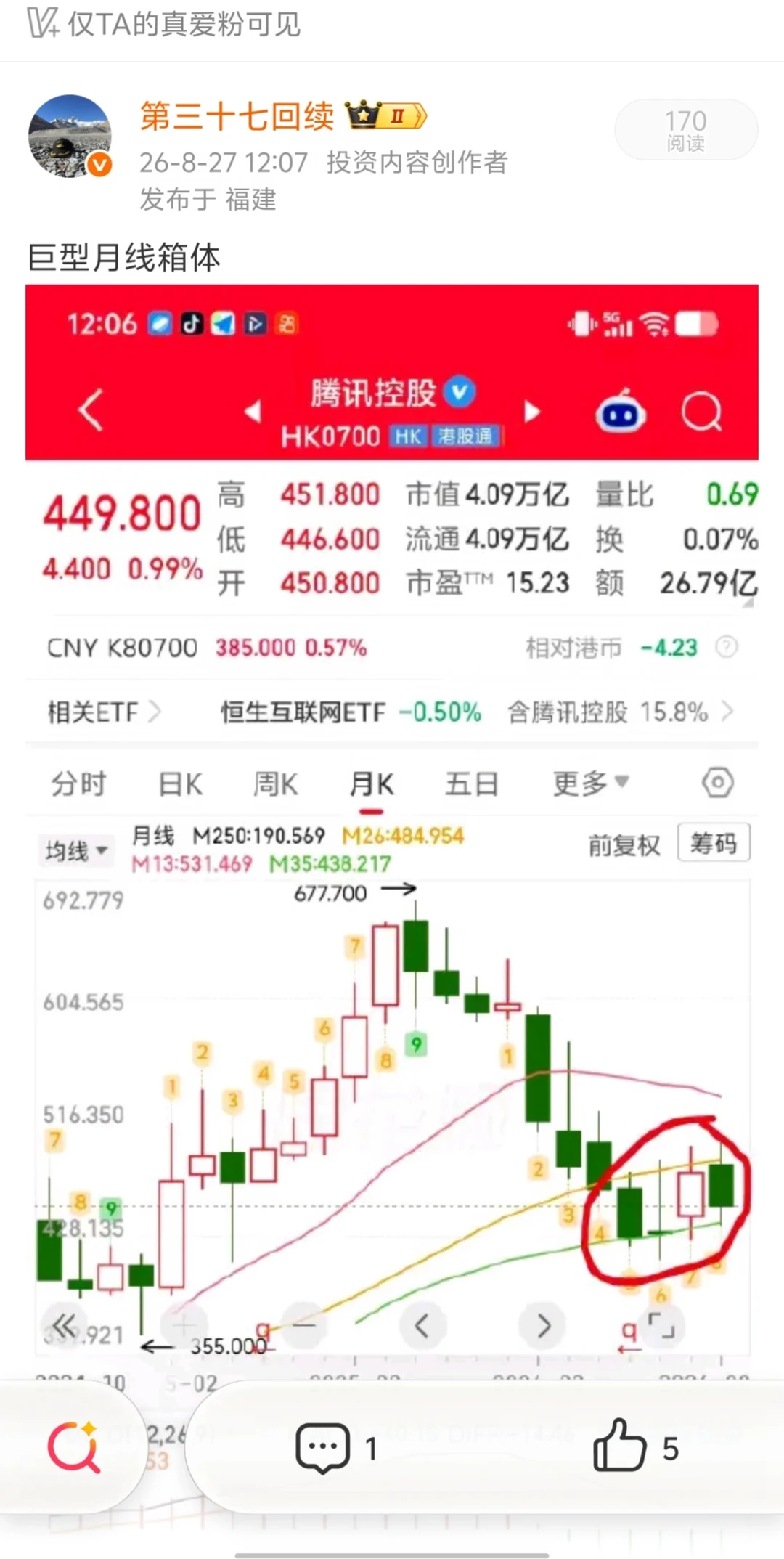This screenshot has height=1559, width=784.
Task: Tap the AI search button at bottom left
Action: click(73, 1447)
